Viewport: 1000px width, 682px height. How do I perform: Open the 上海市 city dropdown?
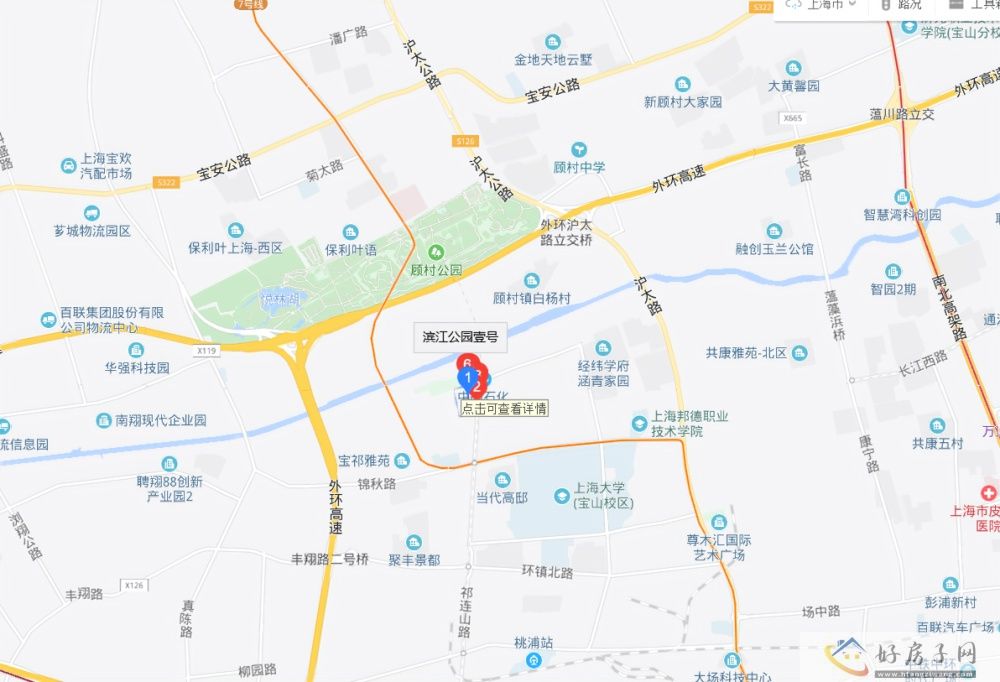(x=823, y=4)
